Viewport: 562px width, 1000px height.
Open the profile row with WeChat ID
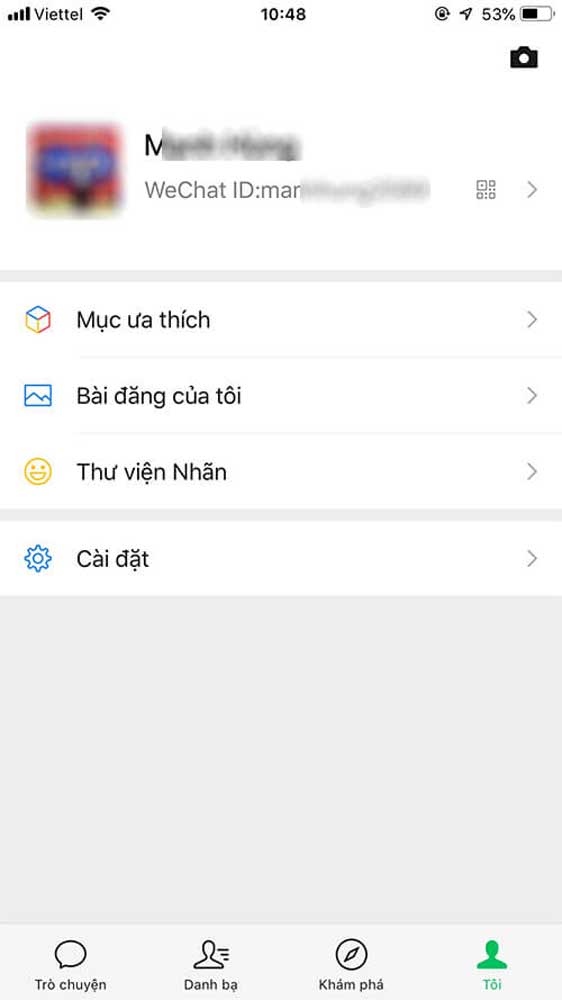pos(281,170)
